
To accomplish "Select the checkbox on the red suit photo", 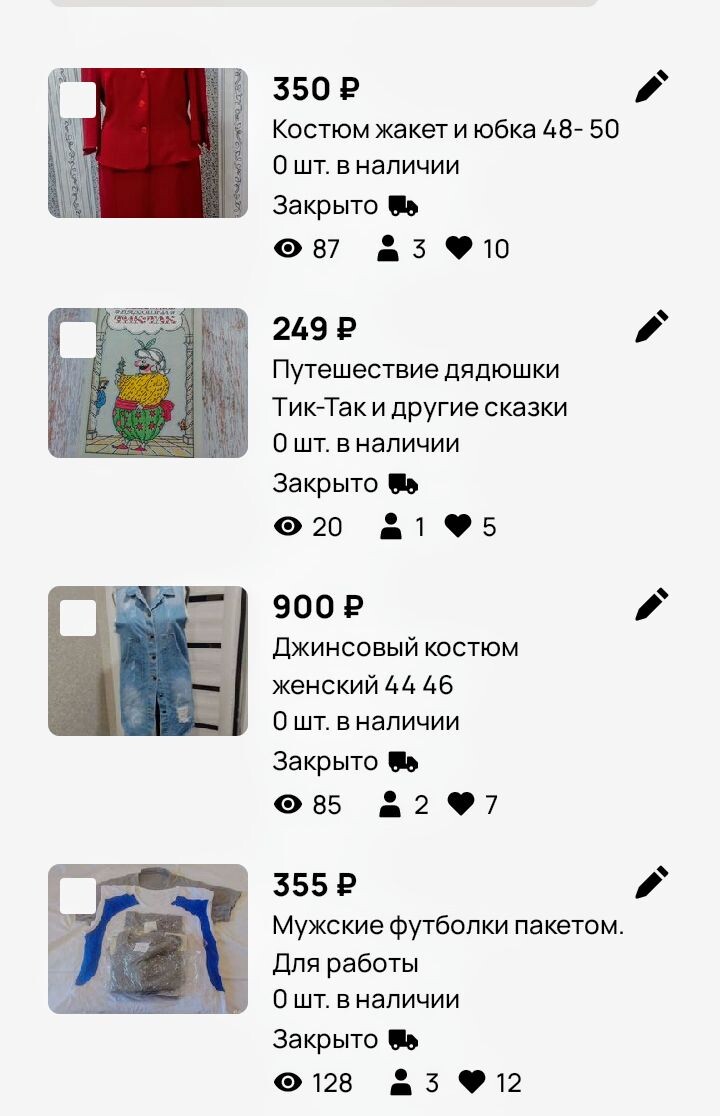I will [x=79, y=99].
